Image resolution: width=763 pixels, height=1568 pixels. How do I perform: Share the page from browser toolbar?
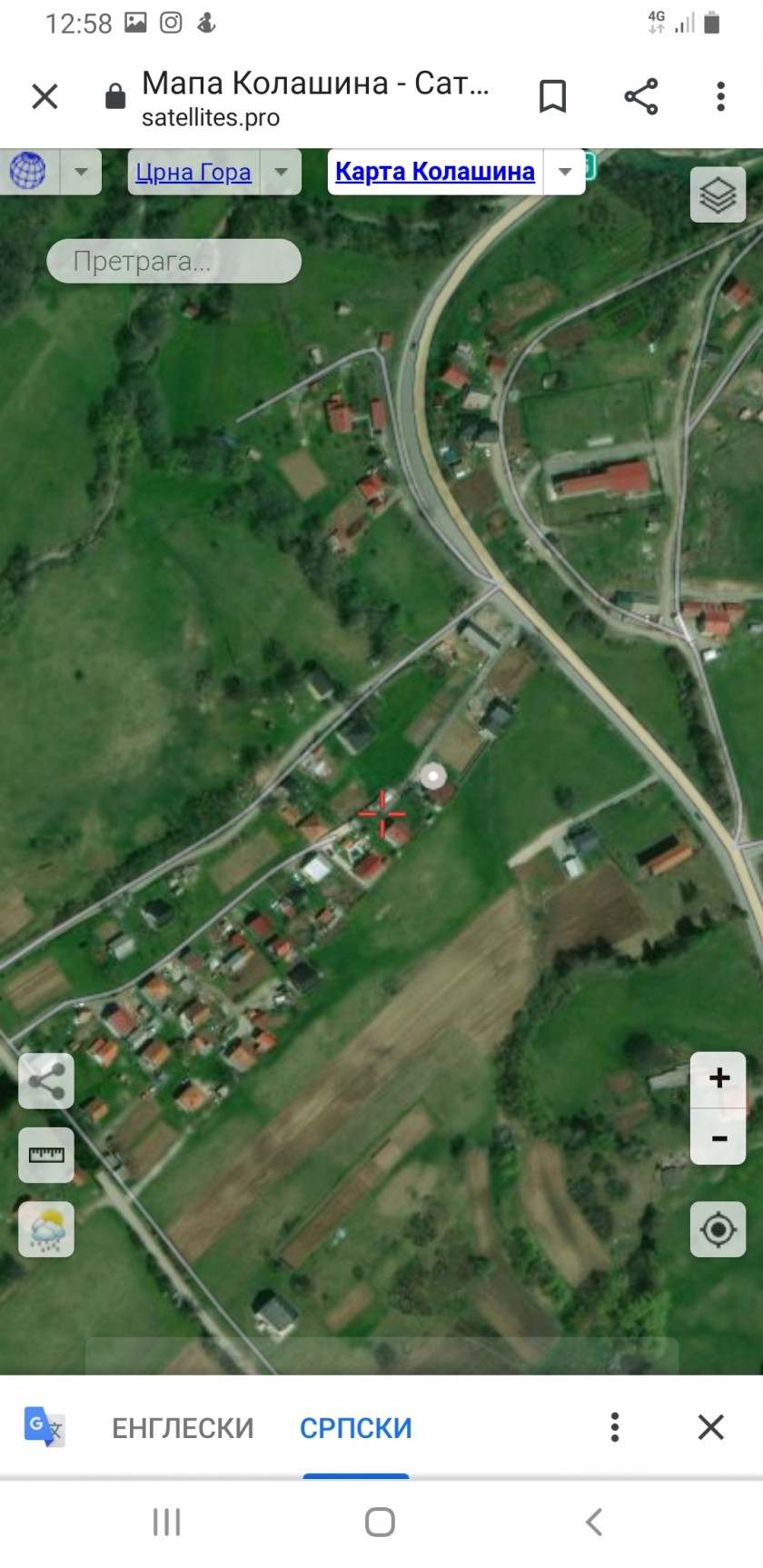pyautogui.click(x=641, y=96)
